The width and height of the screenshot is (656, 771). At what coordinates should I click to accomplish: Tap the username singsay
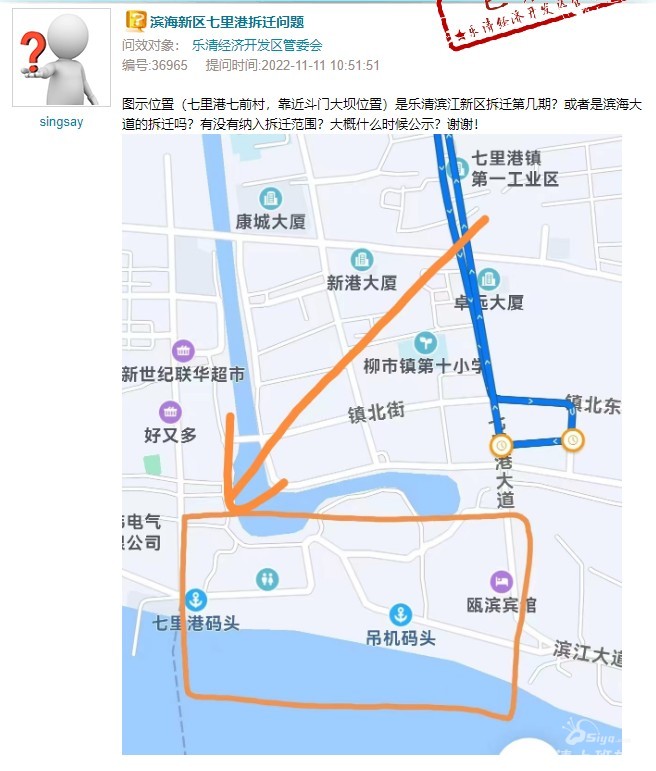(x=61, y=122)
